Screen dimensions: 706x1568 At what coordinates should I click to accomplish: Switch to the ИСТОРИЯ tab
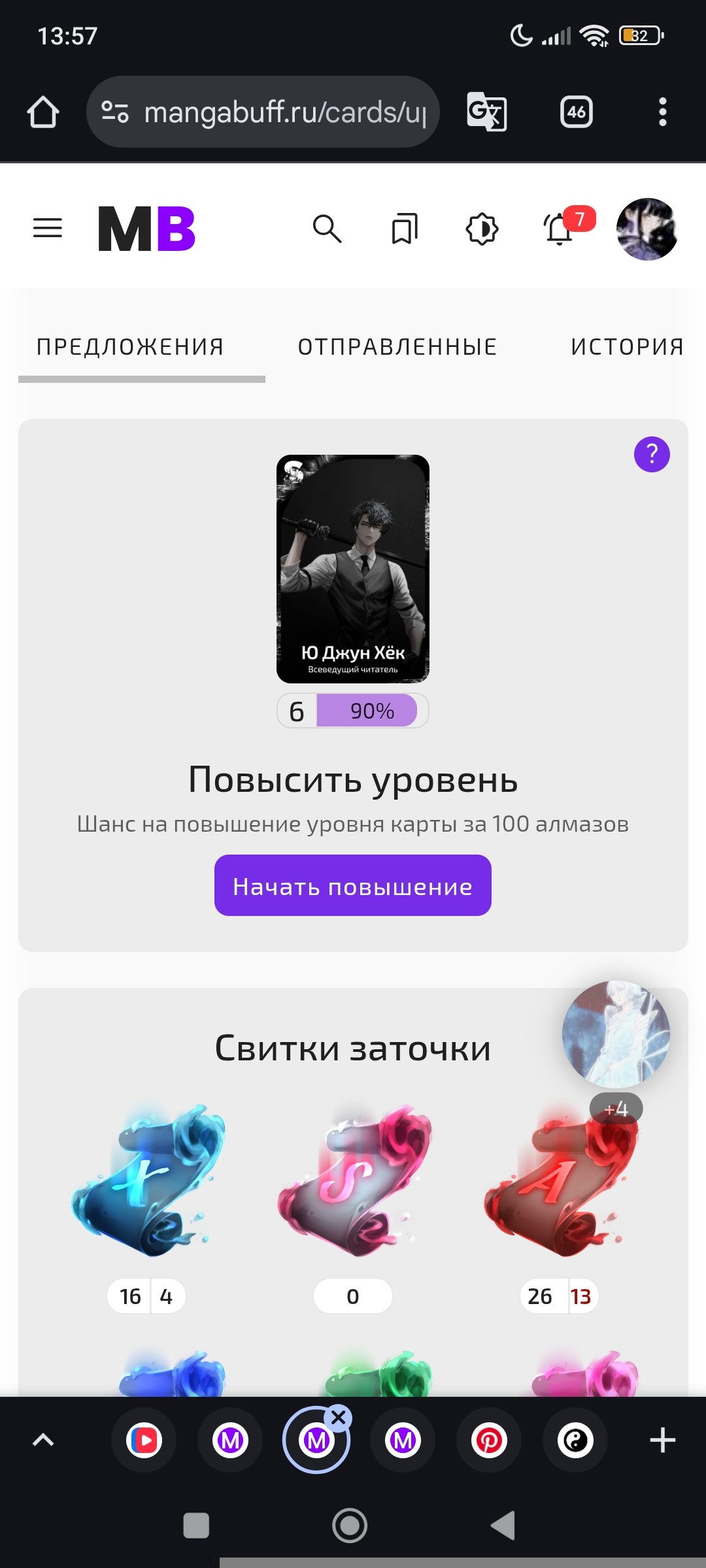click(628, 346)
